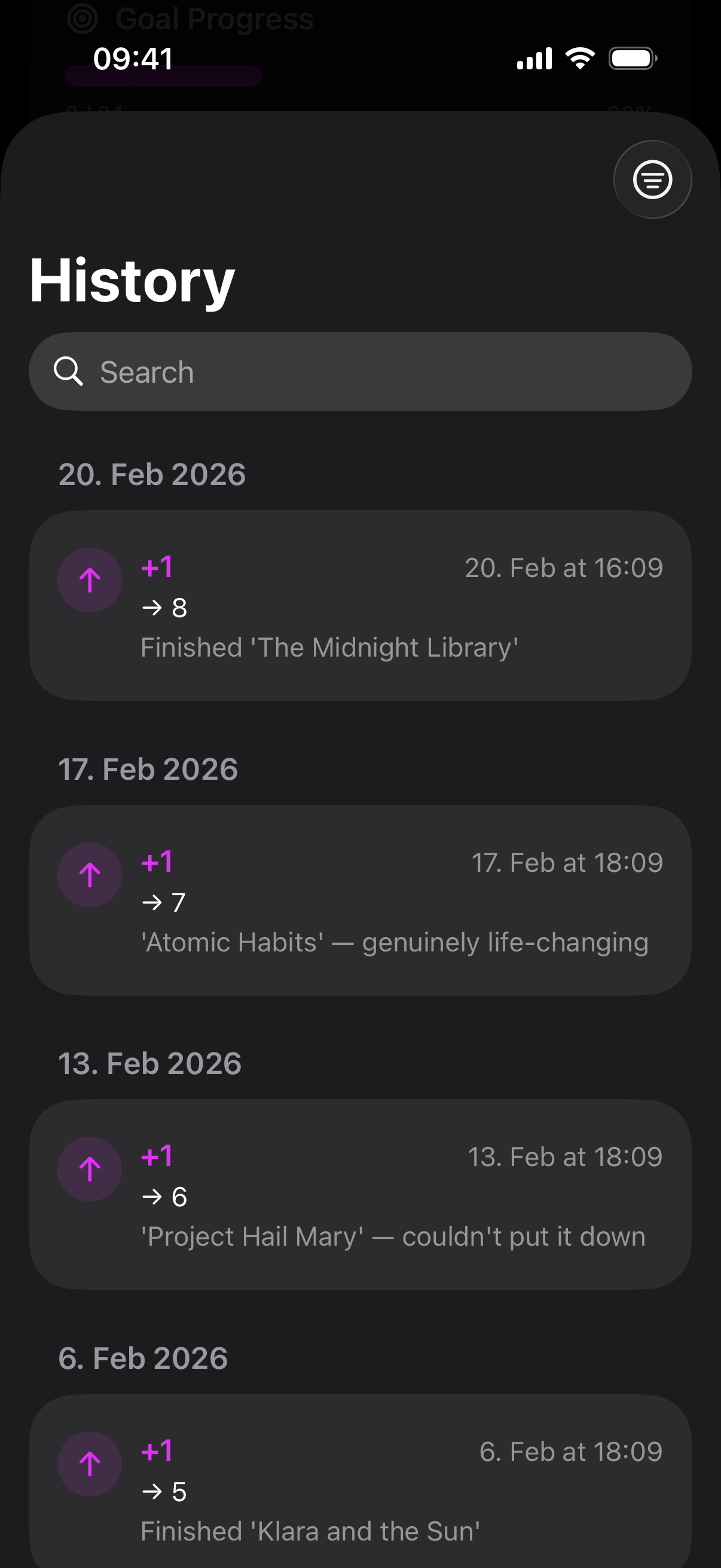Select the '+1' label on the 20 Feb entry
The width and height of the screenshot is (721, 1568).
click(x=157, y=568)
